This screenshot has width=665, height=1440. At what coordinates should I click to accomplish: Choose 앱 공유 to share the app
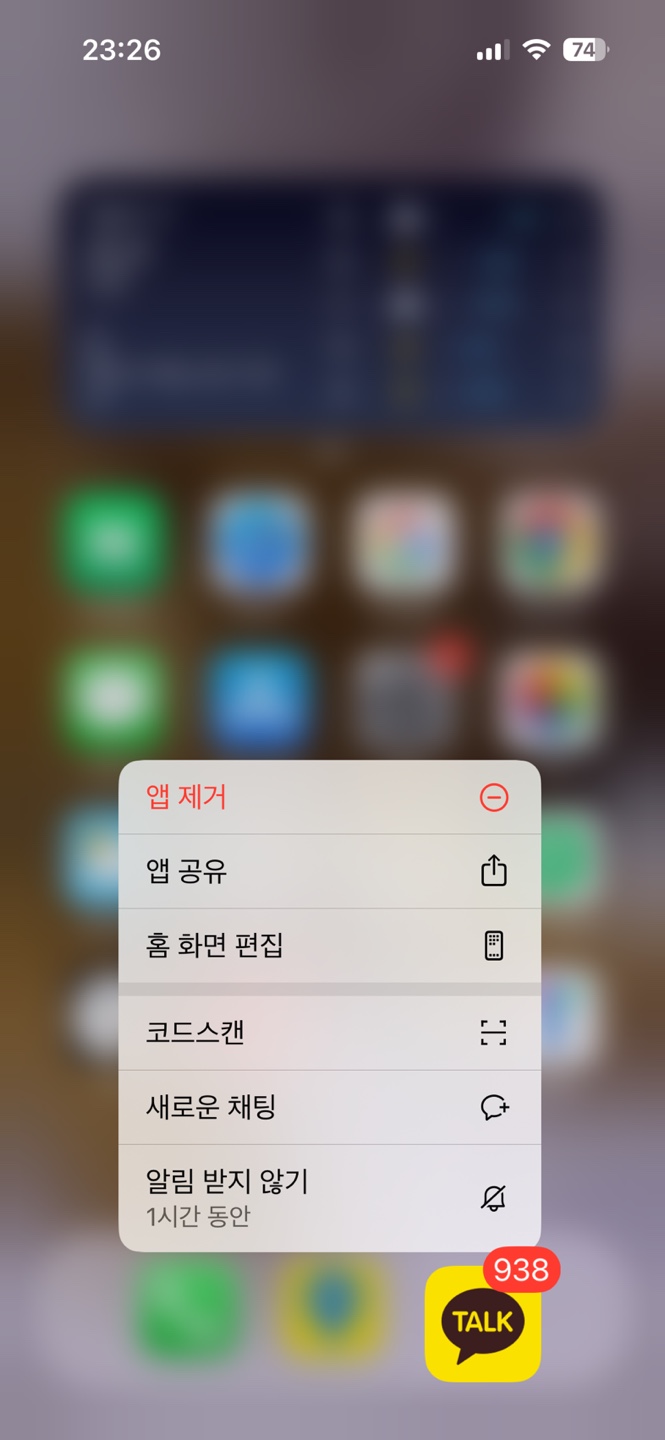coord(330,871)
